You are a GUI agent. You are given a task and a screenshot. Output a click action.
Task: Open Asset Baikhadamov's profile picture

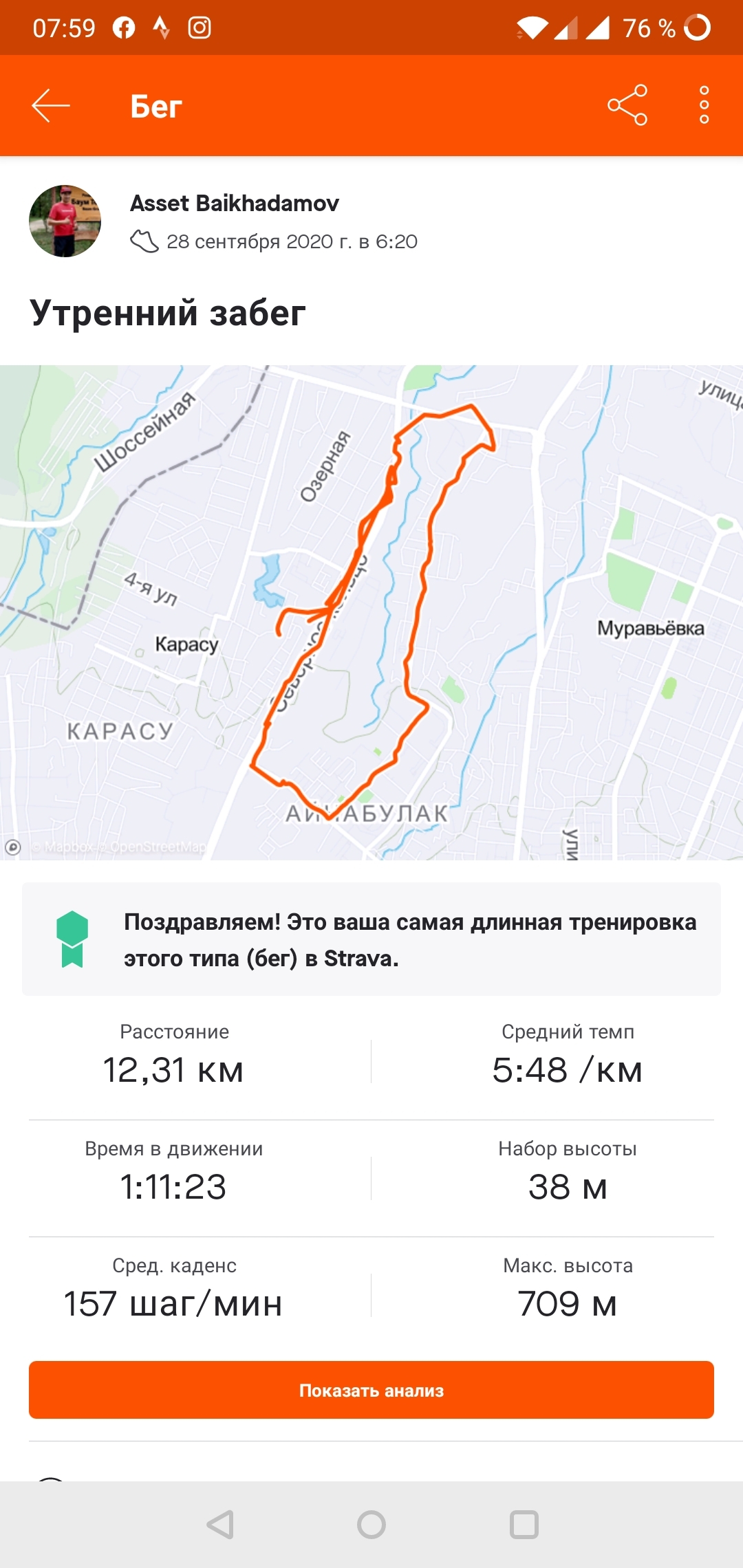65,221
